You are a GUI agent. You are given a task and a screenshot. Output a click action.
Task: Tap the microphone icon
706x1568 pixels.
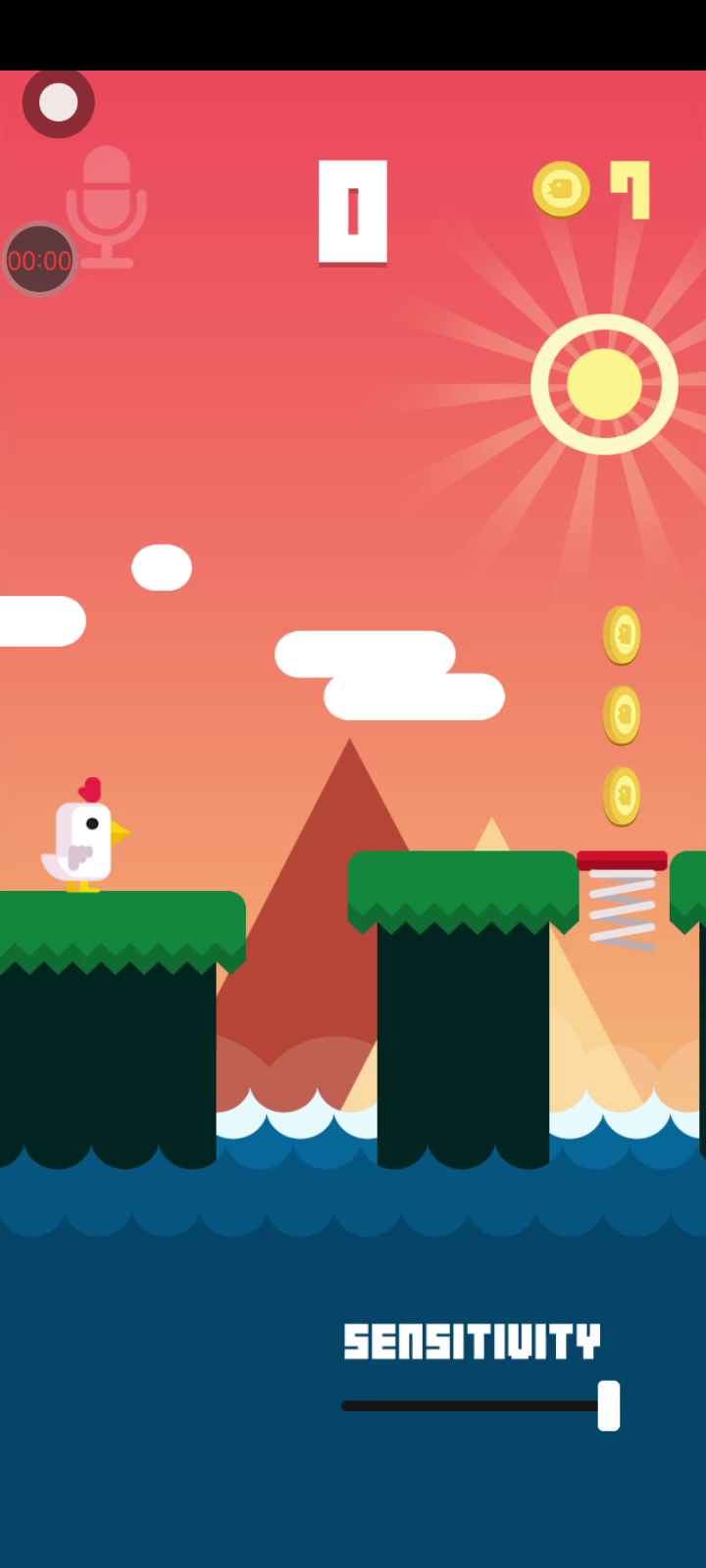[108, 204]
